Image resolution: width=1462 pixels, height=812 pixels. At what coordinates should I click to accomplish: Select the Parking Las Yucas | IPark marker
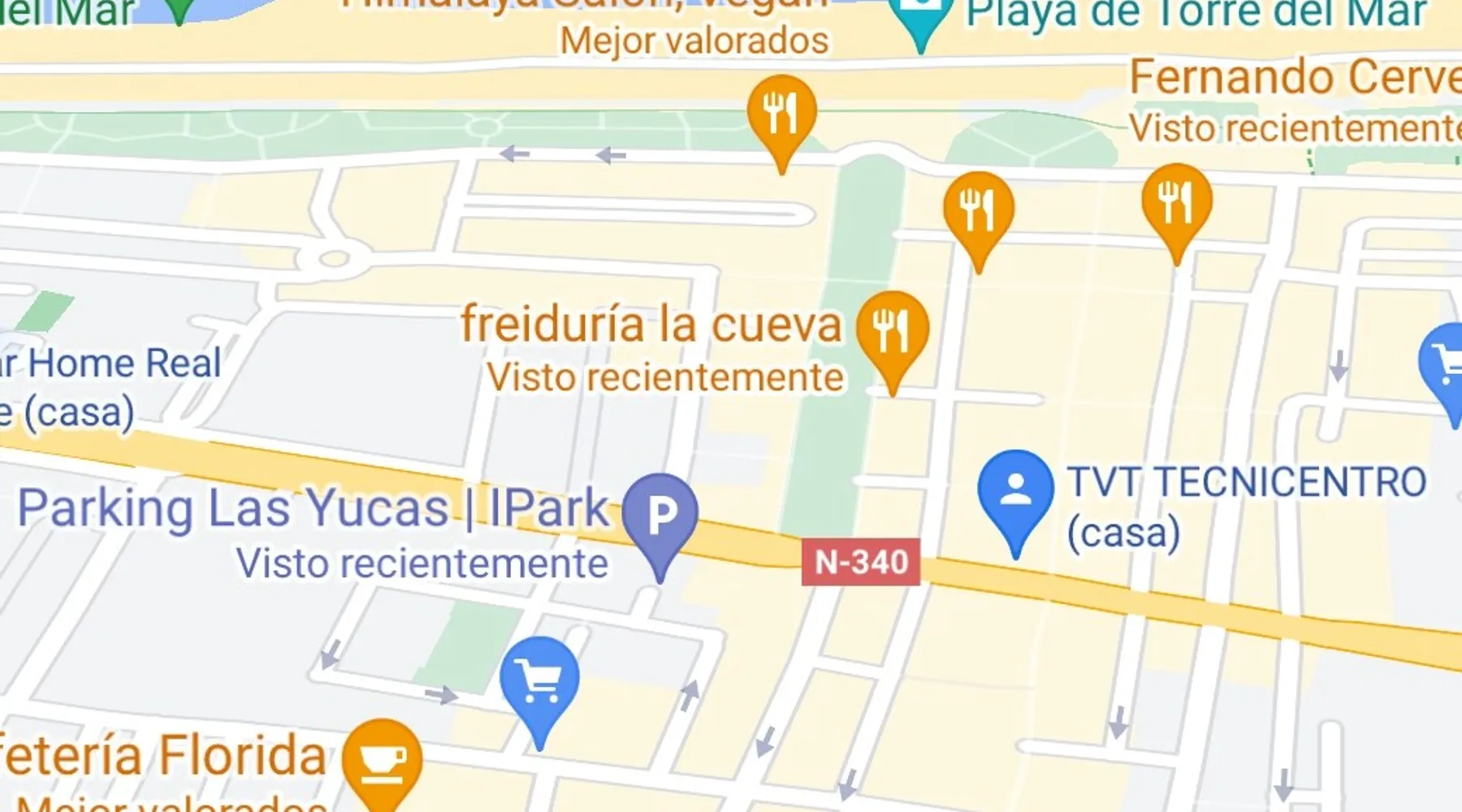pyautogui.click(x=660, y=515)
